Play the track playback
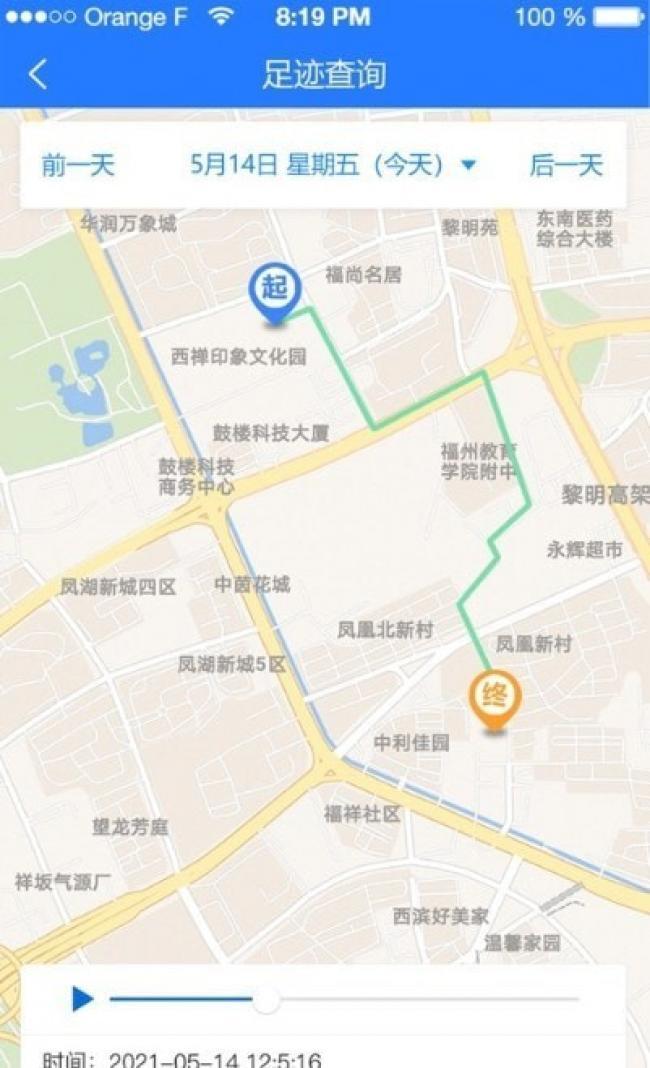 [83, 998]
